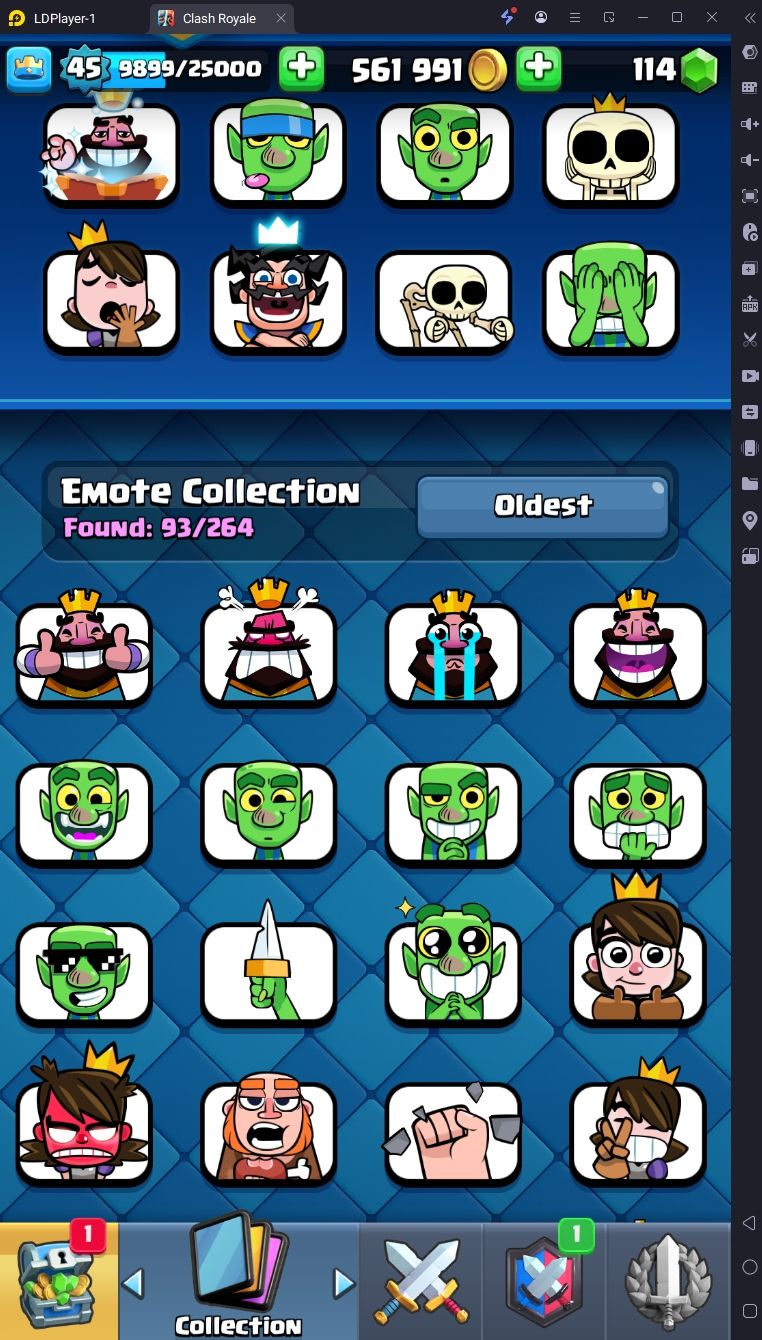Change sort order with the Oldest button
The width and height of the screenshot is (762, 1340).
tap(543, 507)
